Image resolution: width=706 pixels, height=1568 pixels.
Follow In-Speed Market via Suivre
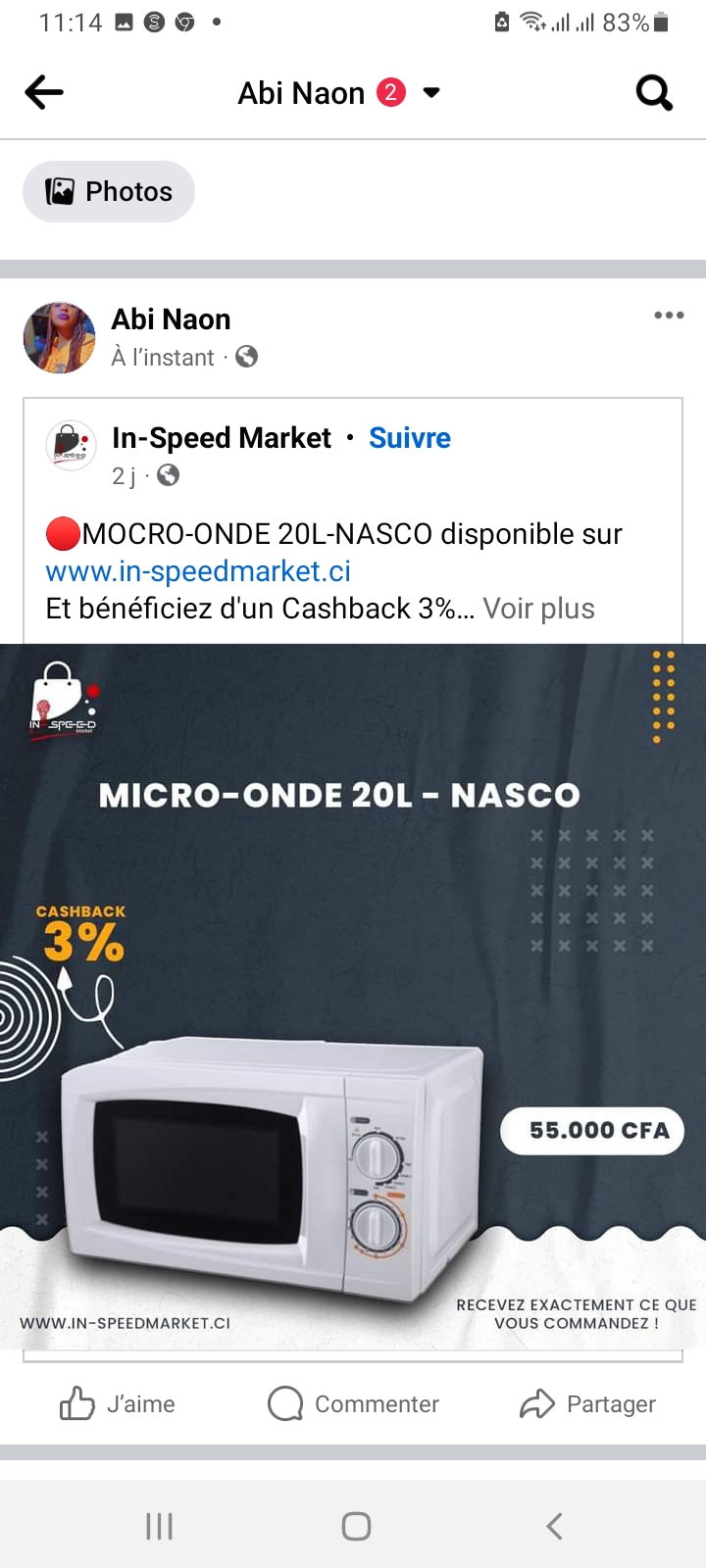tap(409, 438)
